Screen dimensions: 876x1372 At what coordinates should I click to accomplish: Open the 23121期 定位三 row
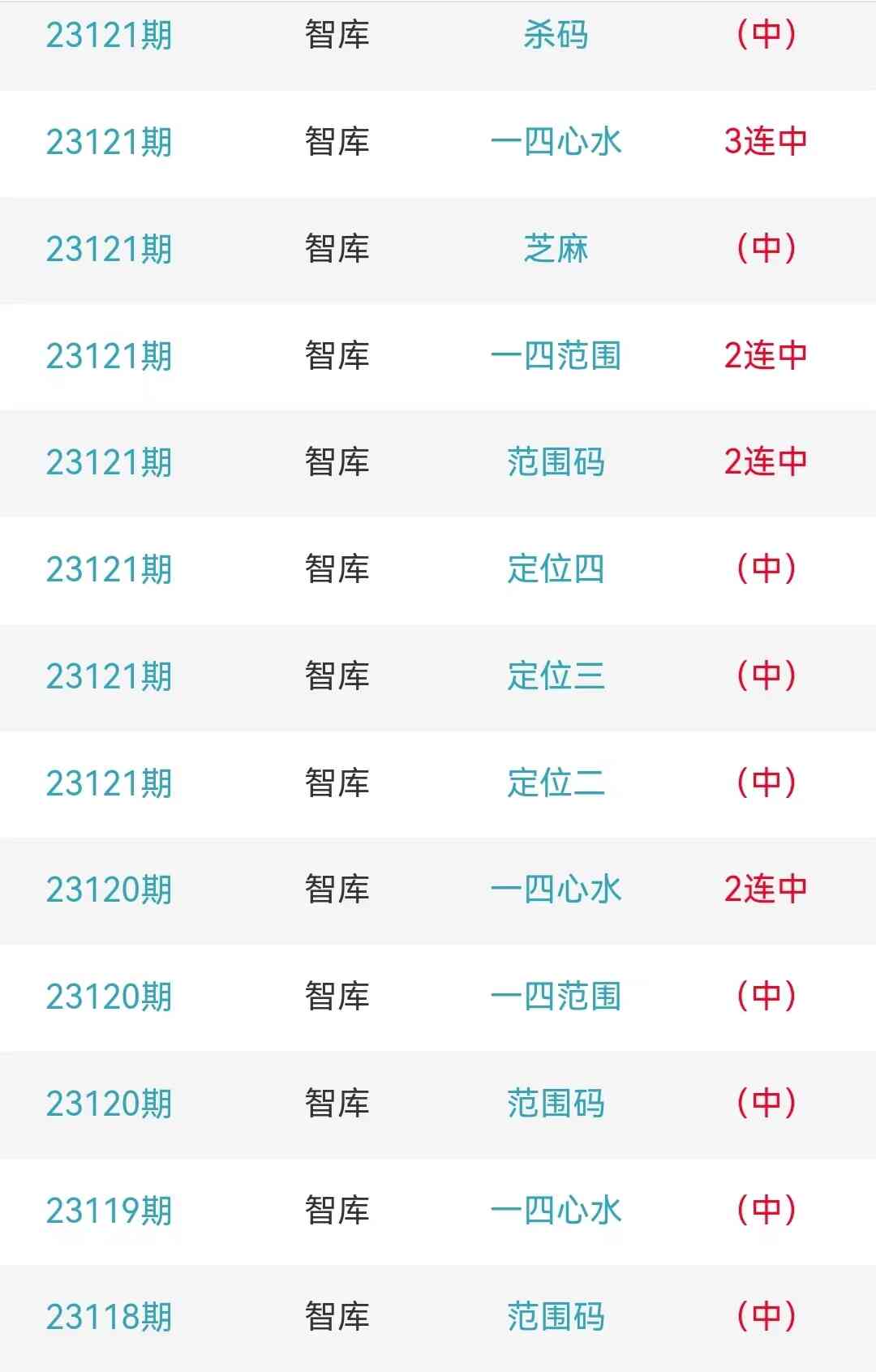click(x=556, y=676)
